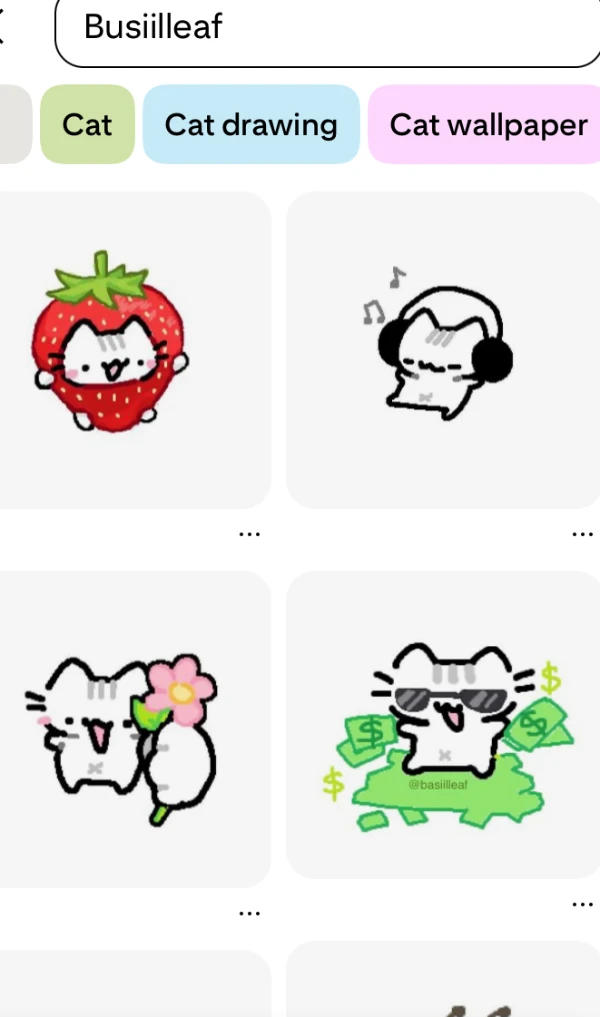The image size is (600, 1017).
Task: Open the cat with headphones pin
Action: click(x=443, y=350)
